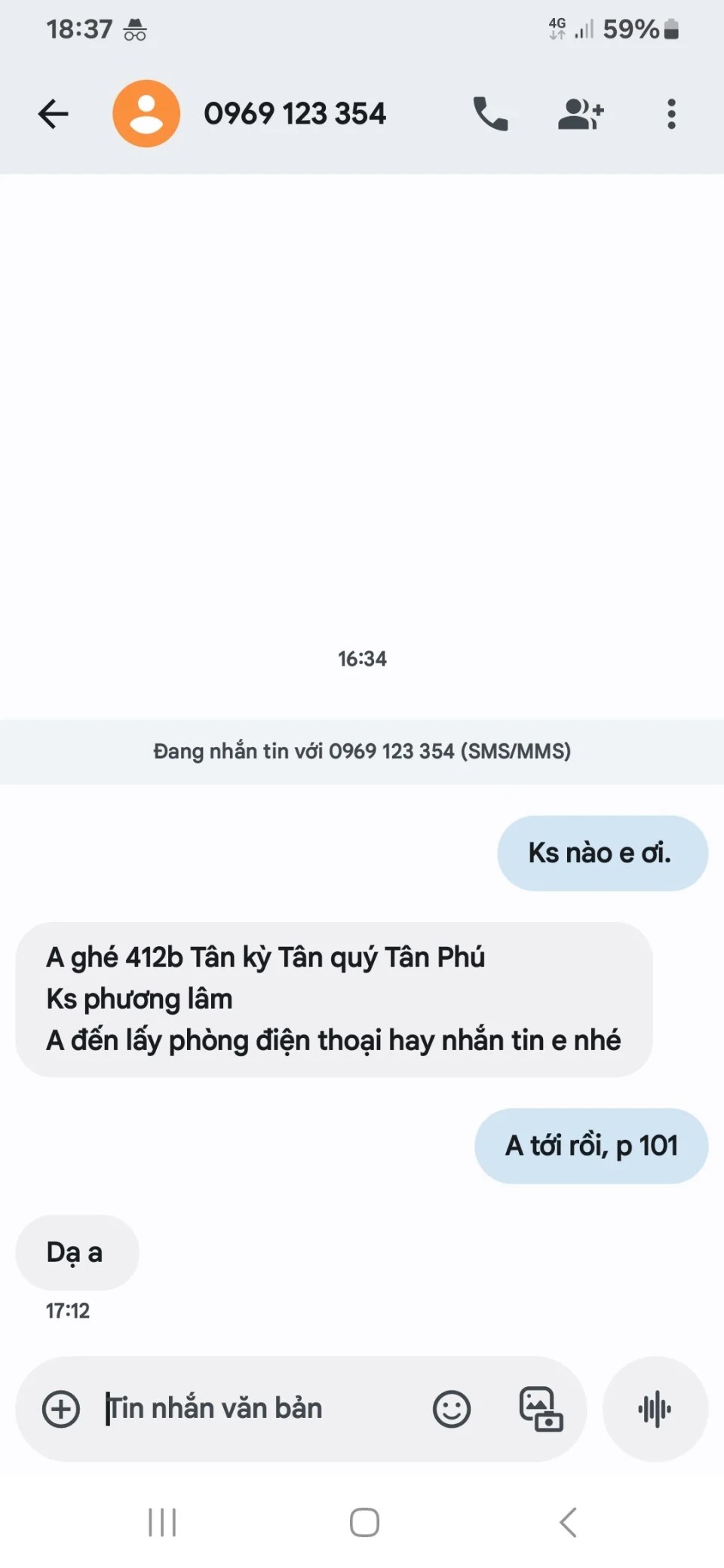The height and width of the screenshot is (1568, 724).
Task: Record a voice message
Action: (x=655, y=1409)
